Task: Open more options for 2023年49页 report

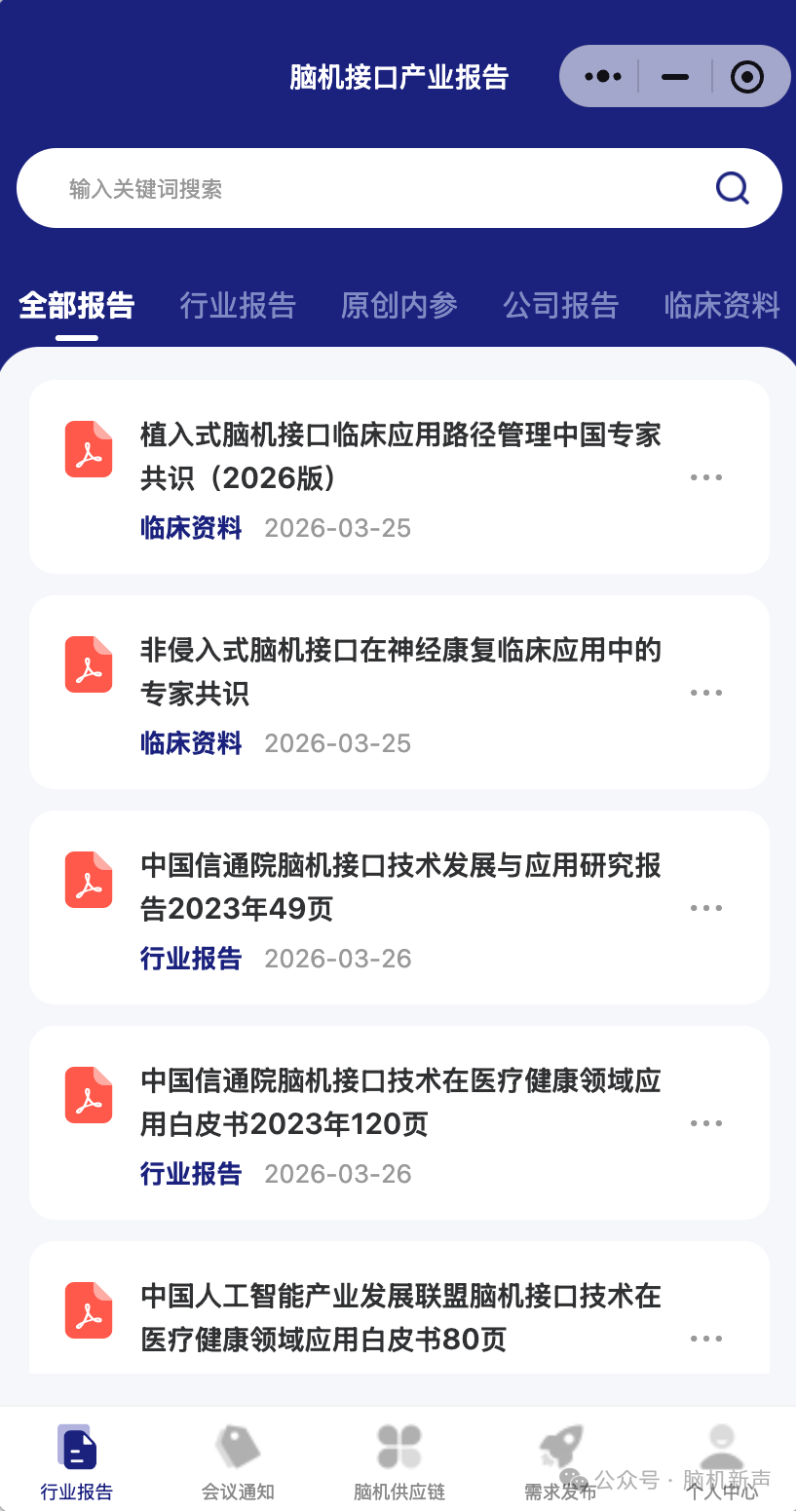Action: point(706,908)
